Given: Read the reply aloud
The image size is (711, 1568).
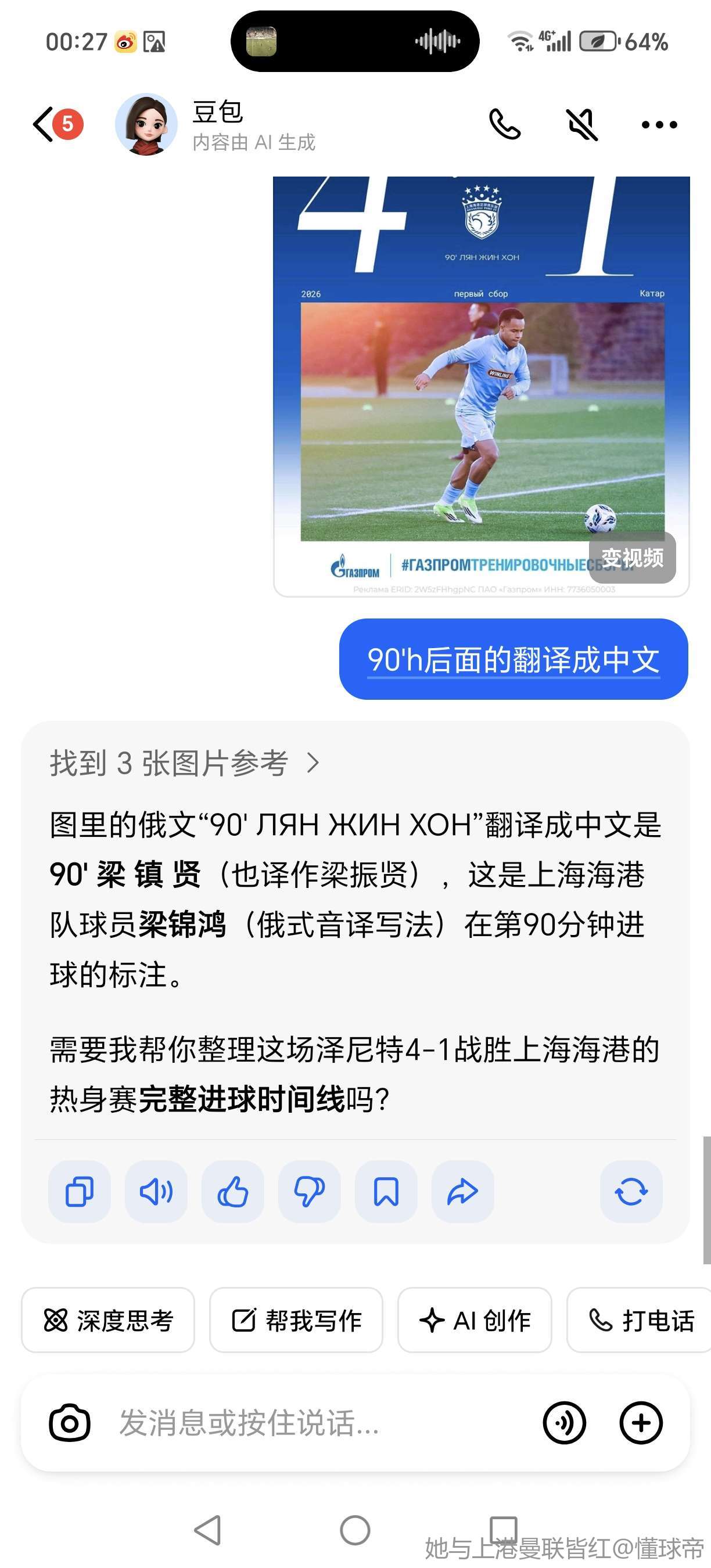Looking at the screenshot, I should pyautogui.click(x=156, y=1192).
